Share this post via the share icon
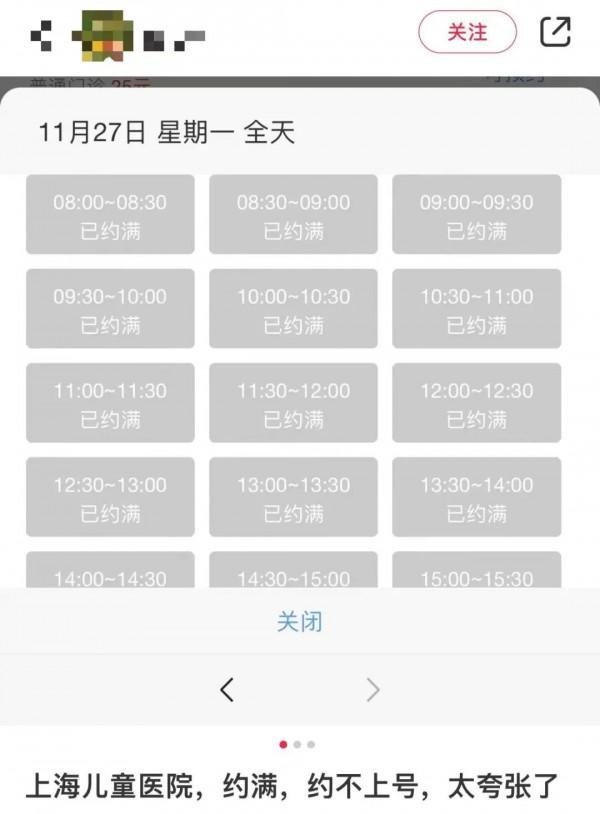This screenshot has width=600, height=814. [555, 32]
